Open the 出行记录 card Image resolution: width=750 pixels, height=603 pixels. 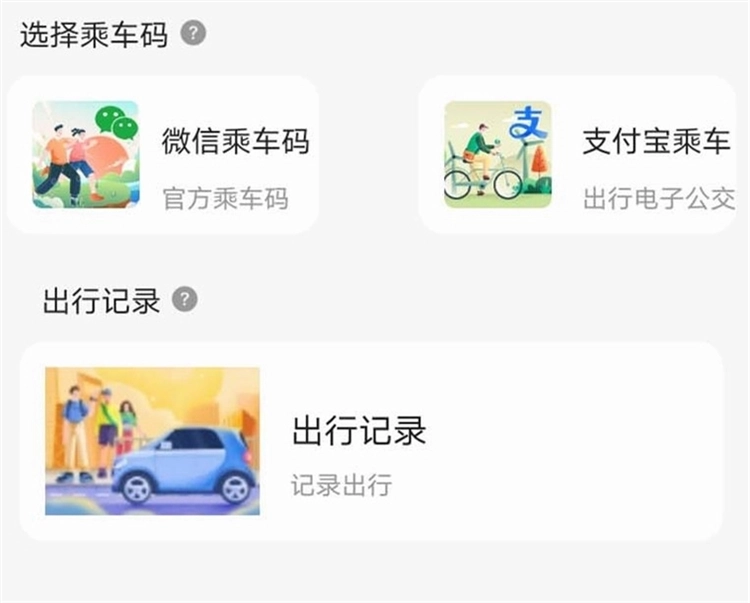(370, 441)
